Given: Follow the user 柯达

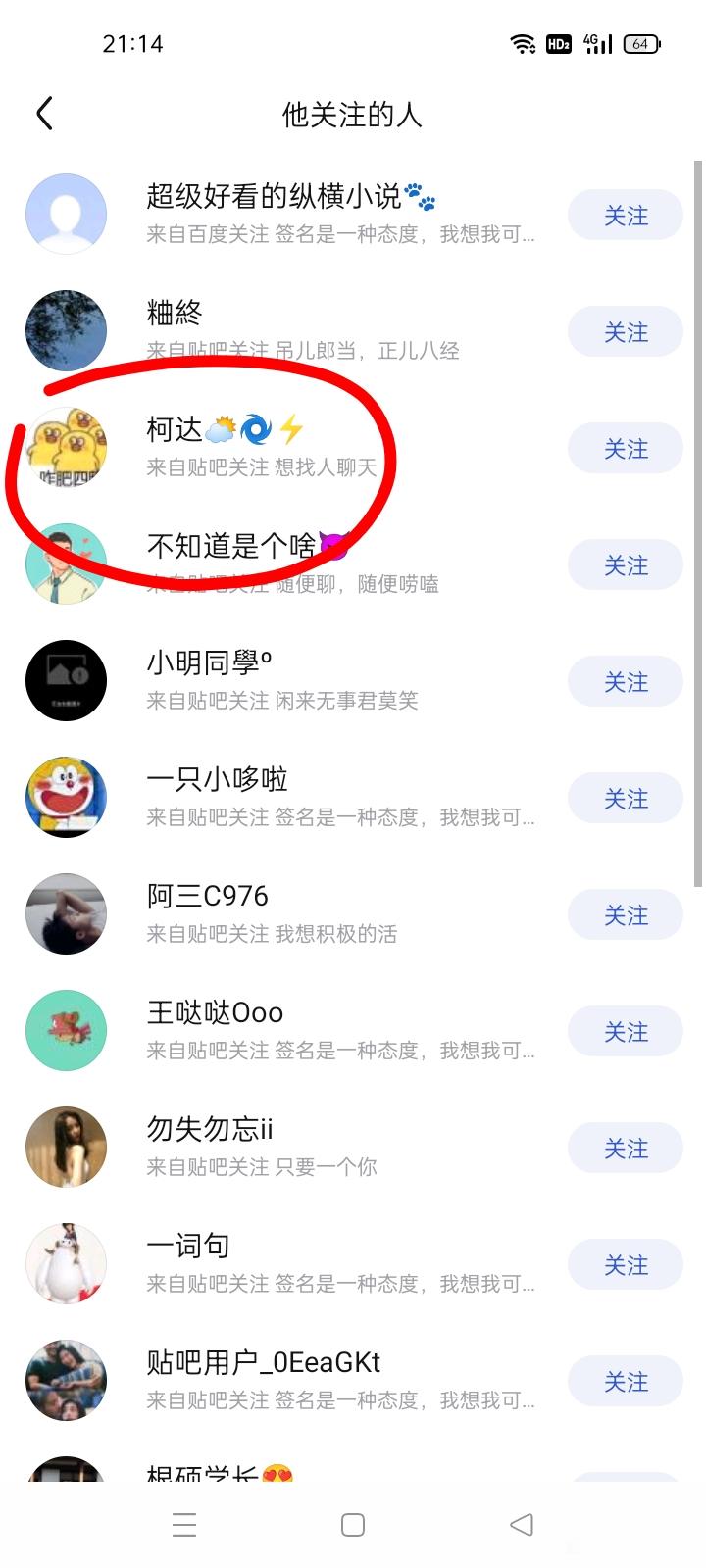Looking at the screenshot, I should click(x=625, y=449).
